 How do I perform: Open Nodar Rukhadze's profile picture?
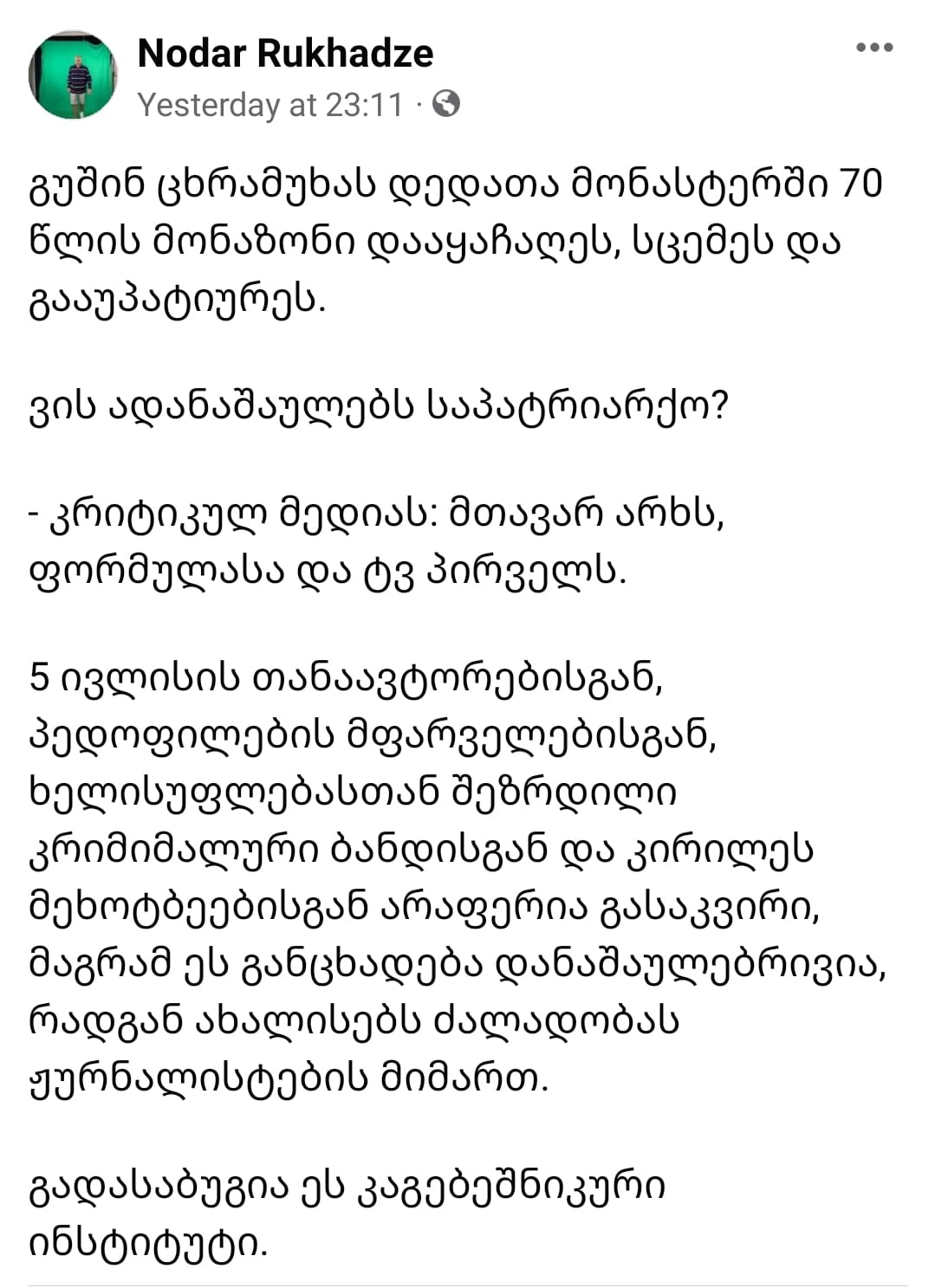[x=73, y=76]
